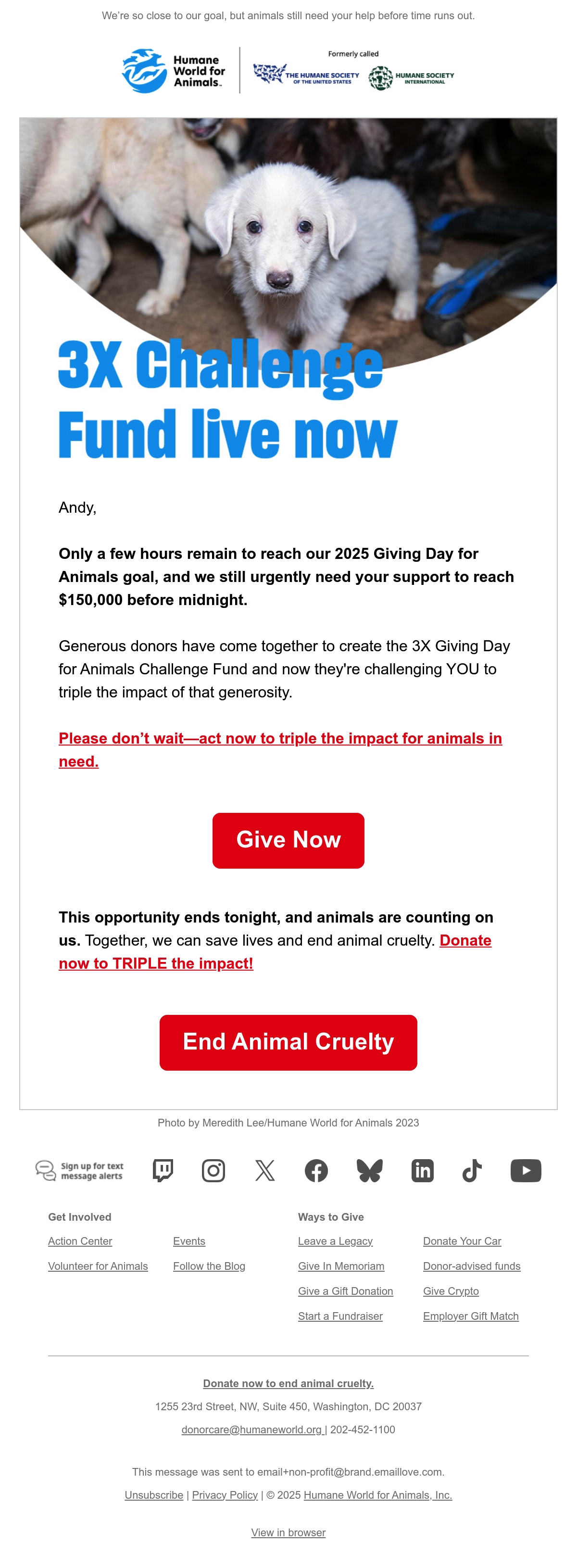Image resolution: width=577 pixels, height=1568 pixels.
Task: Open the Action Center link
Action: [80, 1240]
